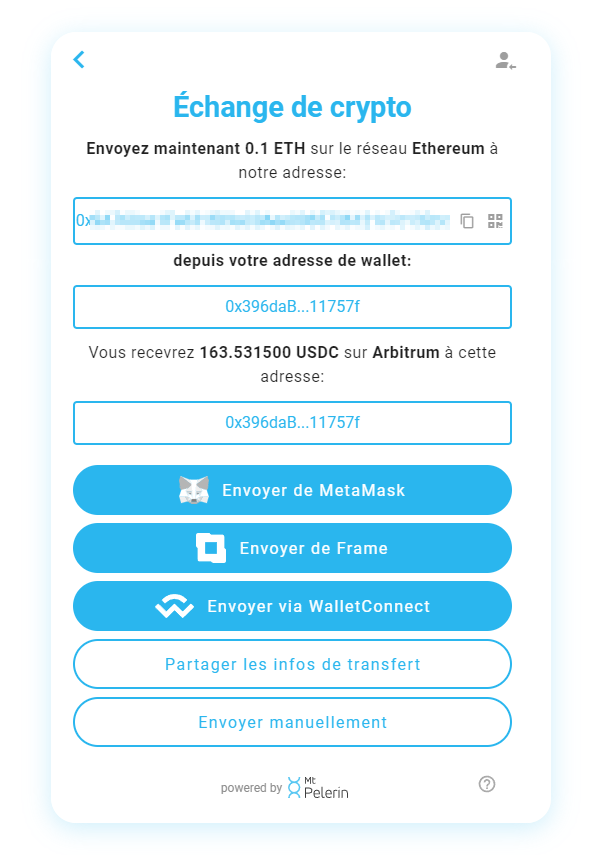Image resolution: width=602 pixels, height=855 pixels.
Task: Choose Envoyer manuellement
Action: point(292,722)
